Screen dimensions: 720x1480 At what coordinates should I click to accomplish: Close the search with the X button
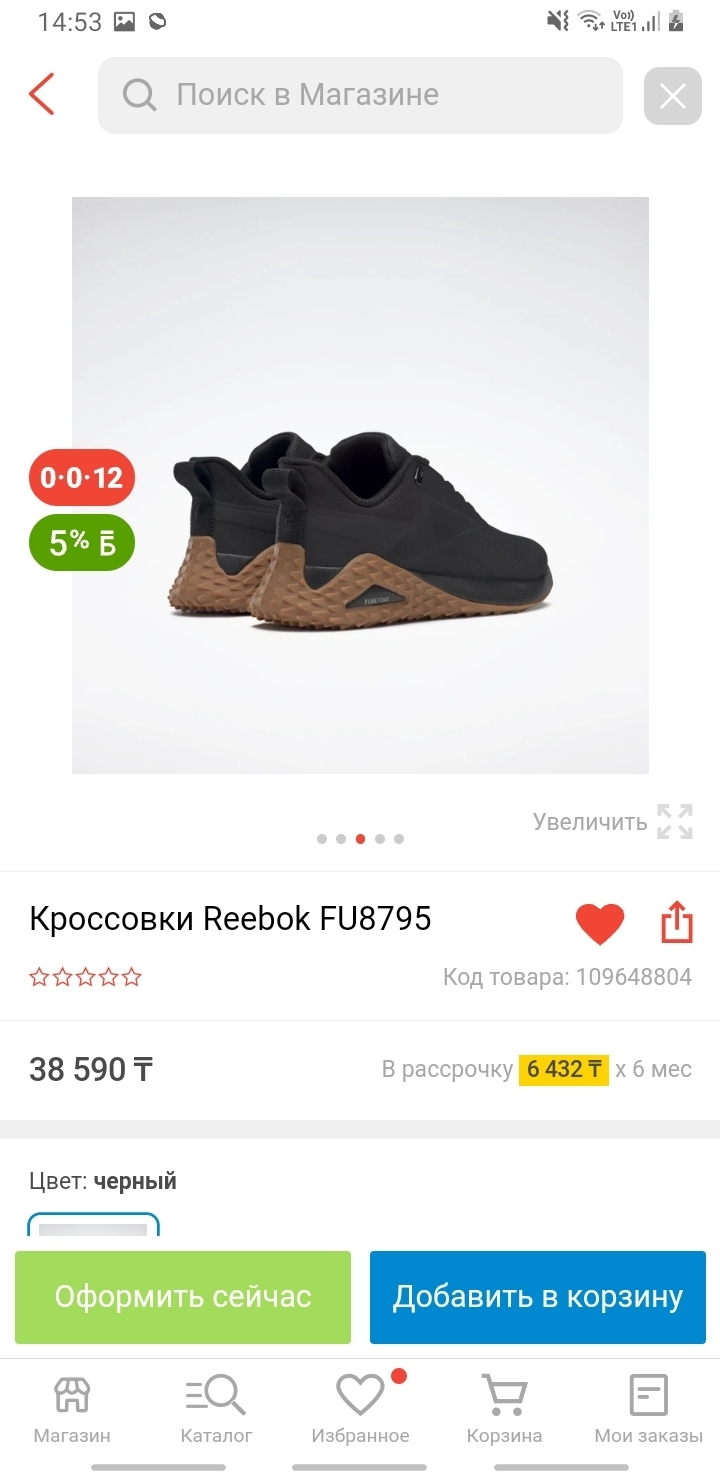(672, 96)
